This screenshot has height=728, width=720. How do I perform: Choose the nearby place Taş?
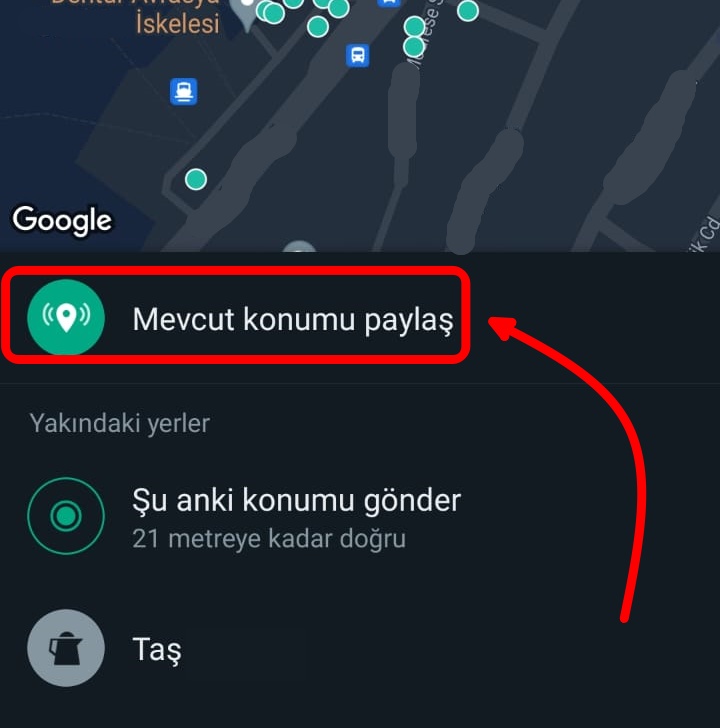[157, 651]
